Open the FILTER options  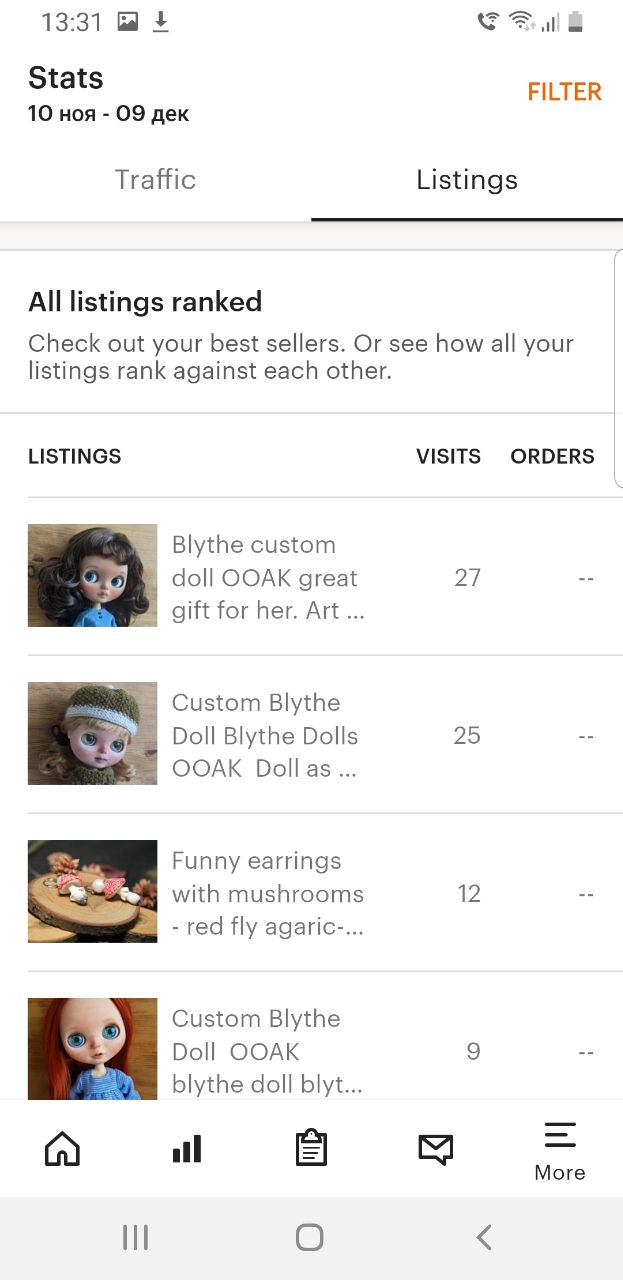564,92
